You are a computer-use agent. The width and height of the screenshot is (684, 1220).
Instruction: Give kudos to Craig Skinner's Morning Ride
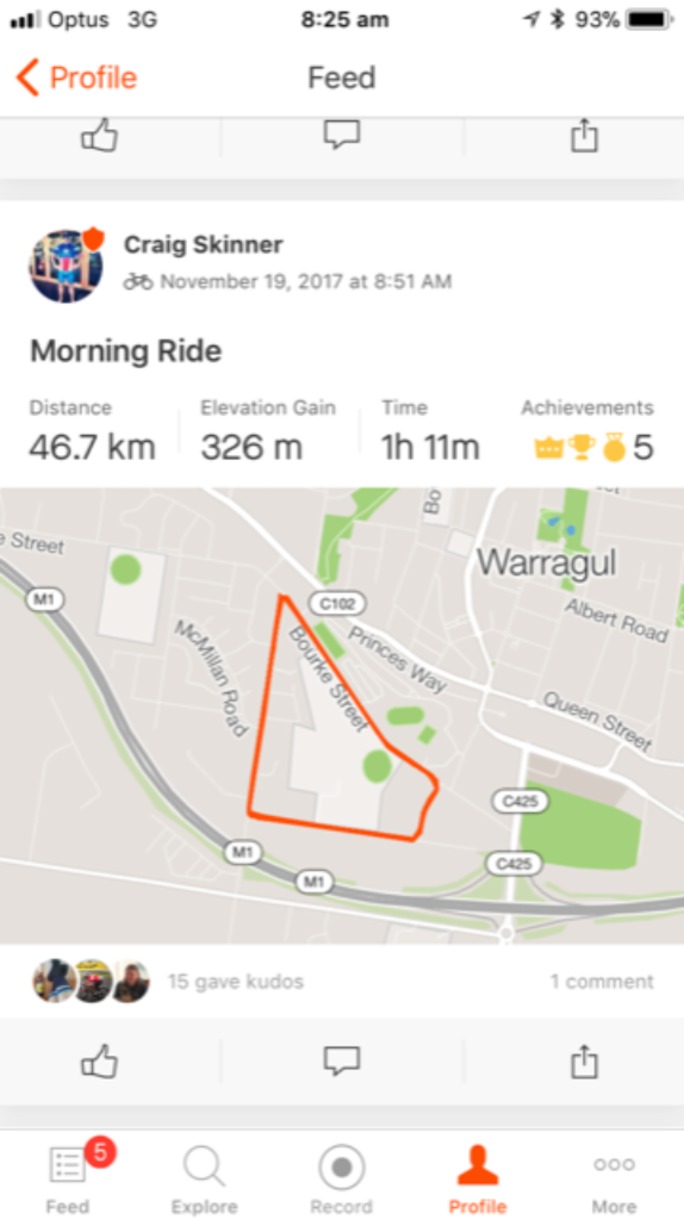click(x=100, y=1062)
